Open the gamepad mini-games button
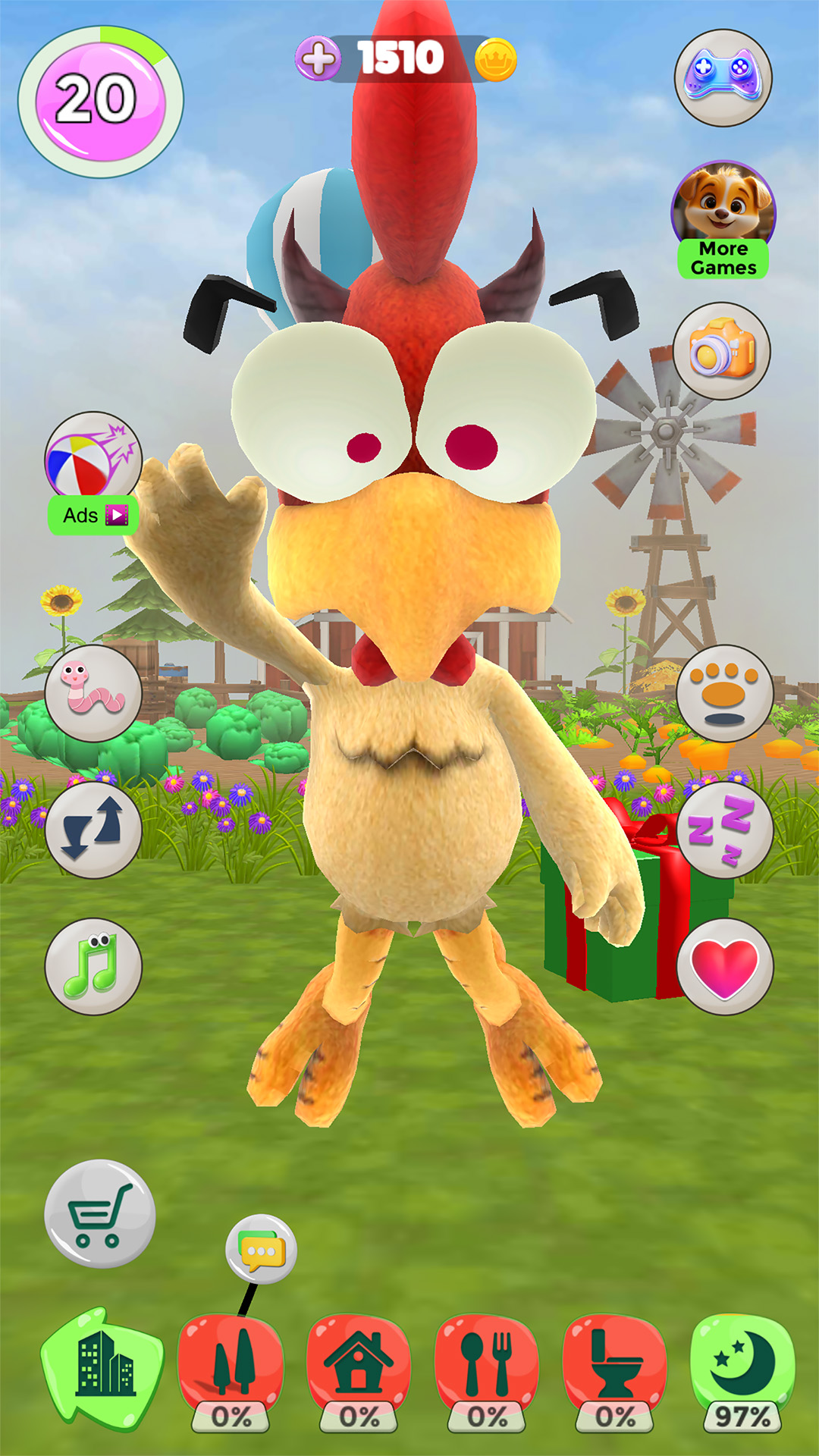This screenshot has height=1456, width=819. click(723, 78)
